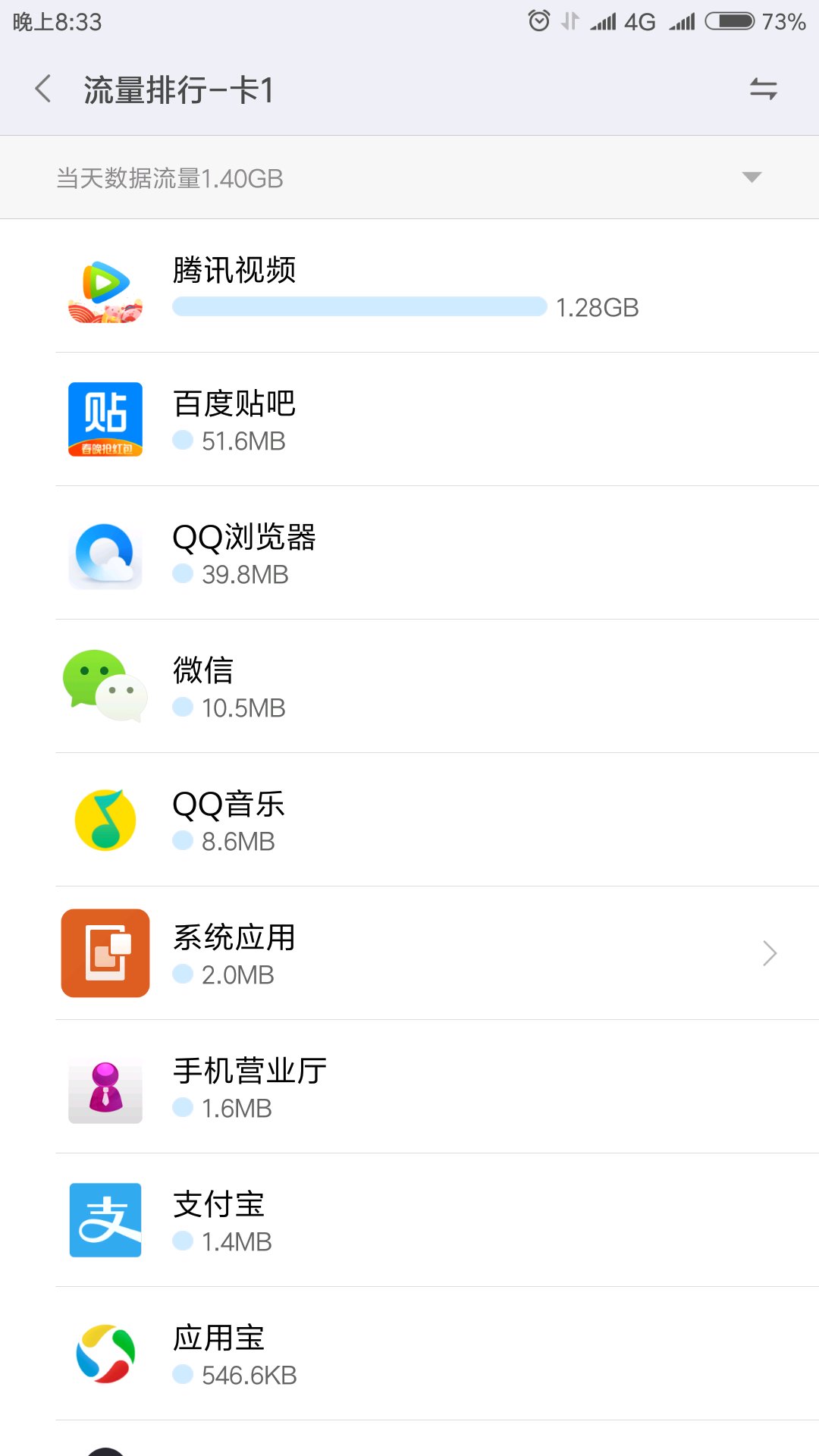819x1456 pixels.
Task: Select the 微信 usage row
Action: click(x=409, y=686)
